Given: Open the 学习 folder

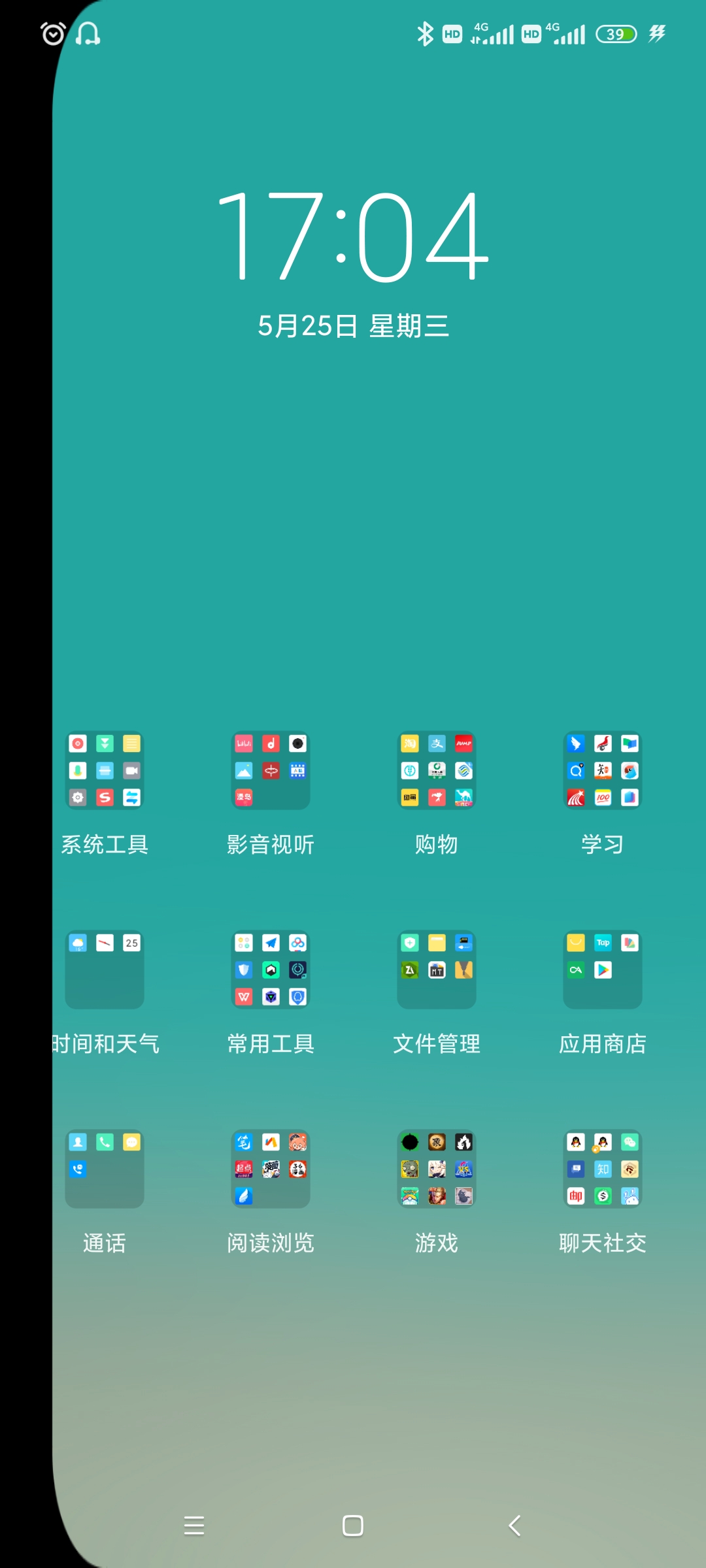Looking at the screenshot, I should click(603, 771).
